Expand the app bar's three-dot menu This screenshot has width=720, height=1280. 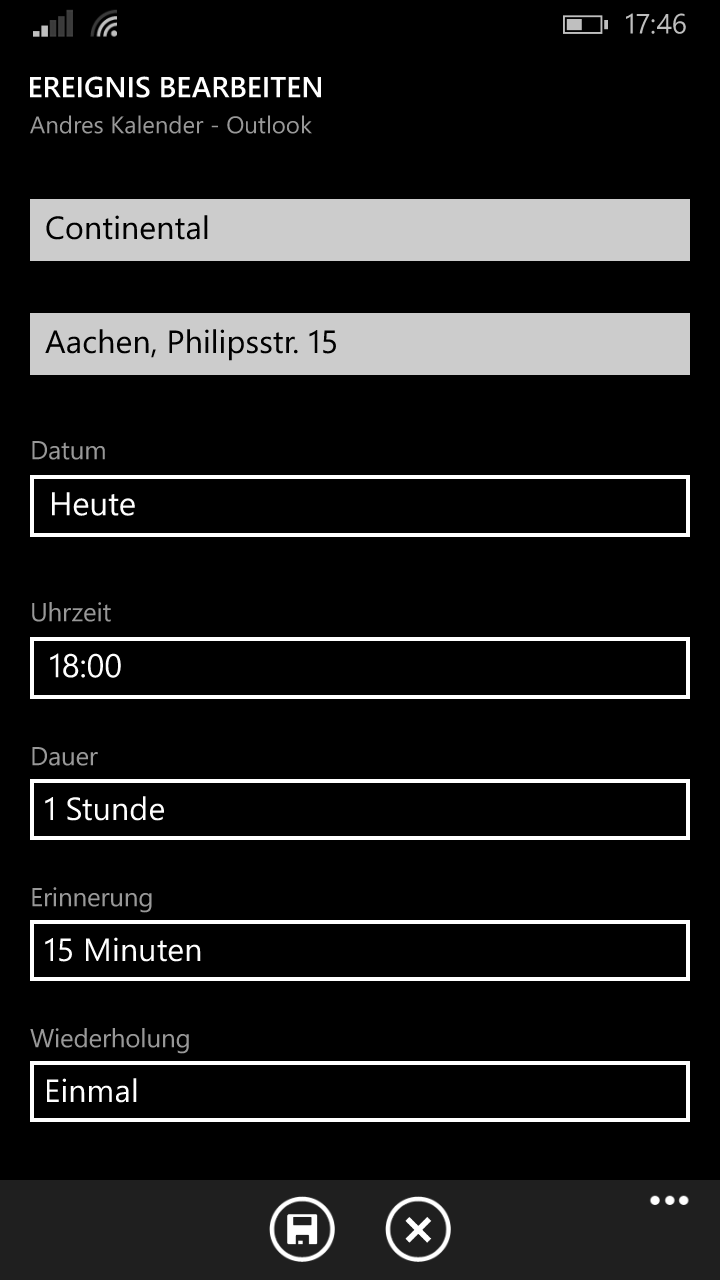point(669,1201)
